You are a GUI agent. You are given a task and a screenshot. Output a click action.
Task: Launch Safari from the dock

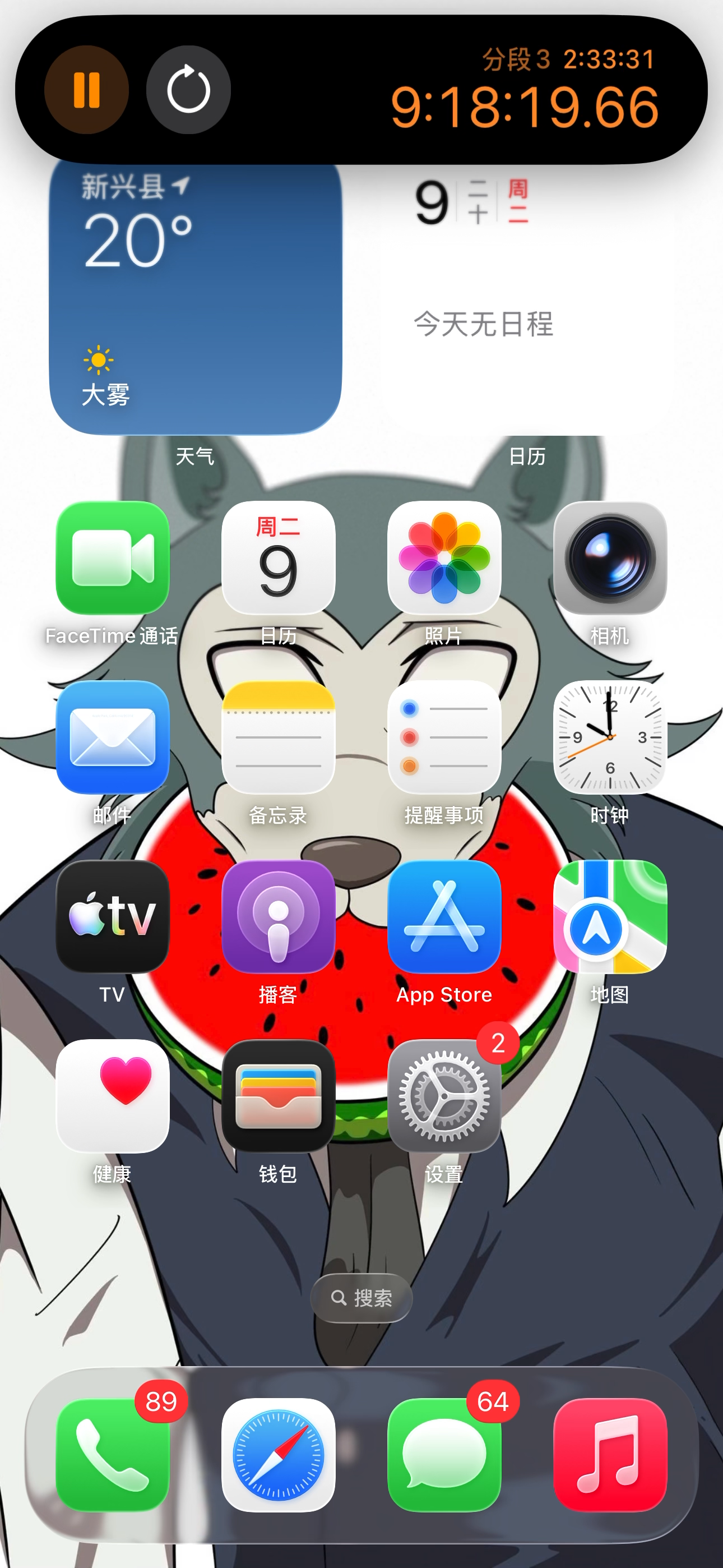point(278,1455)
